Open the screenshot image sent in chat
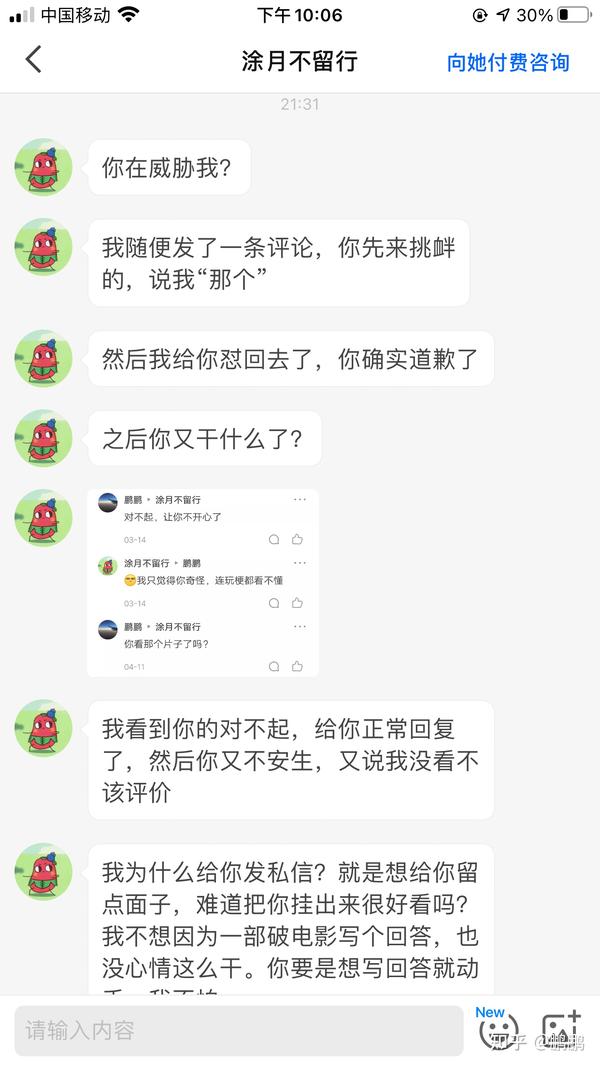 (203, 583)
